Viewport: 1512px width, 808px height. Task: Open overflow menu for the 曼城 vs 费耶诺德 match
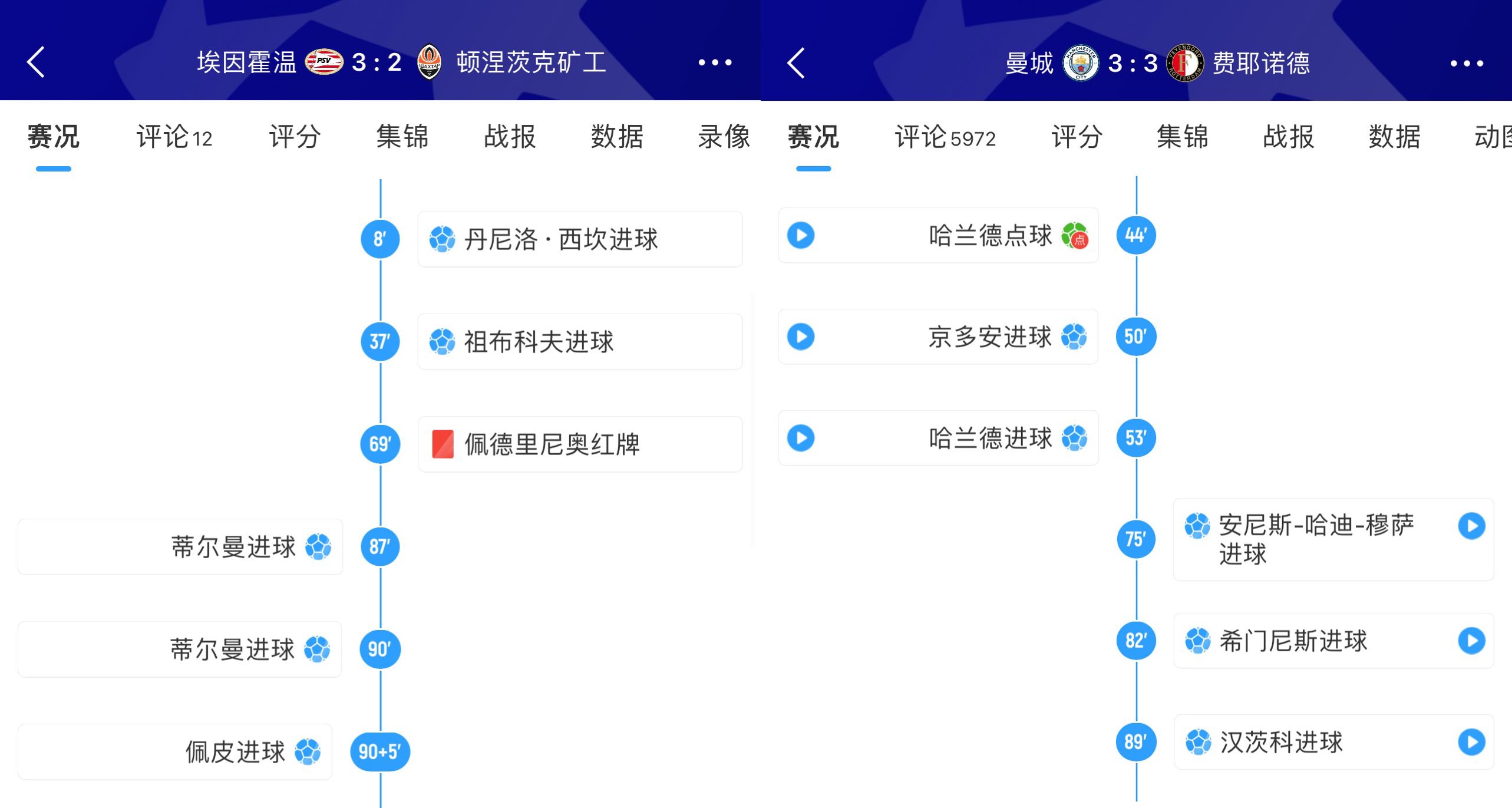pos(1466,63)
